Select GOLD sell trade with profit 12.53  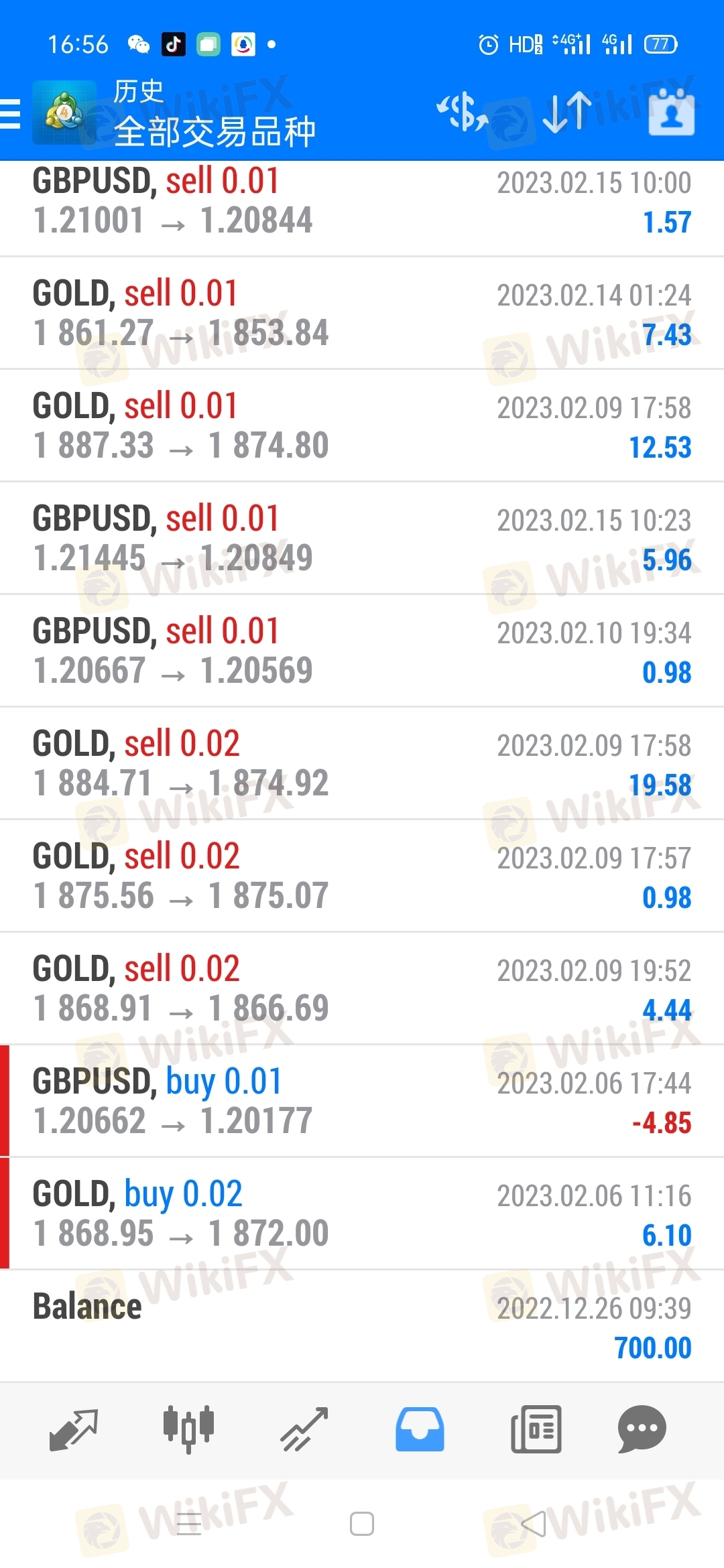tap(362, 426)
